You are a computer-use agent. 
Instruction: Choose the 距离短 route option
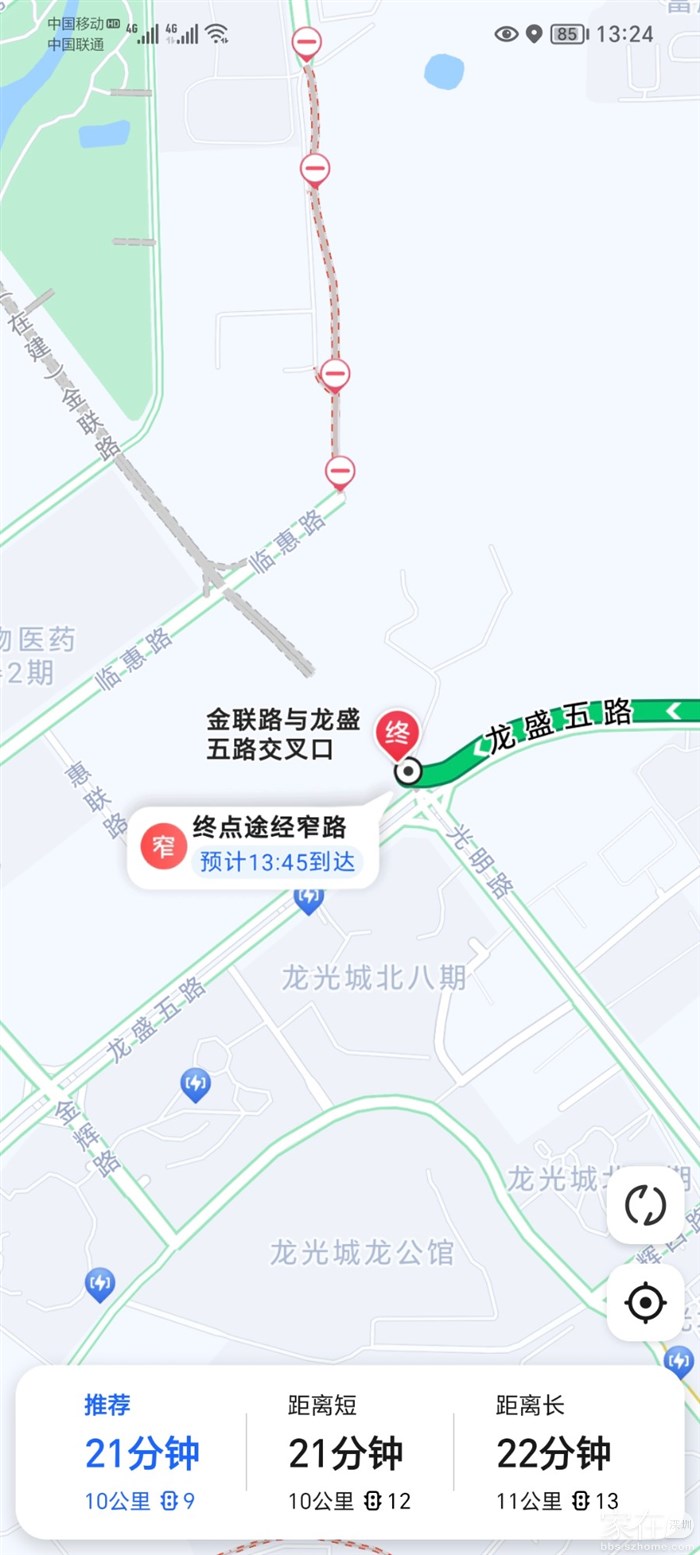[348, 1452]
